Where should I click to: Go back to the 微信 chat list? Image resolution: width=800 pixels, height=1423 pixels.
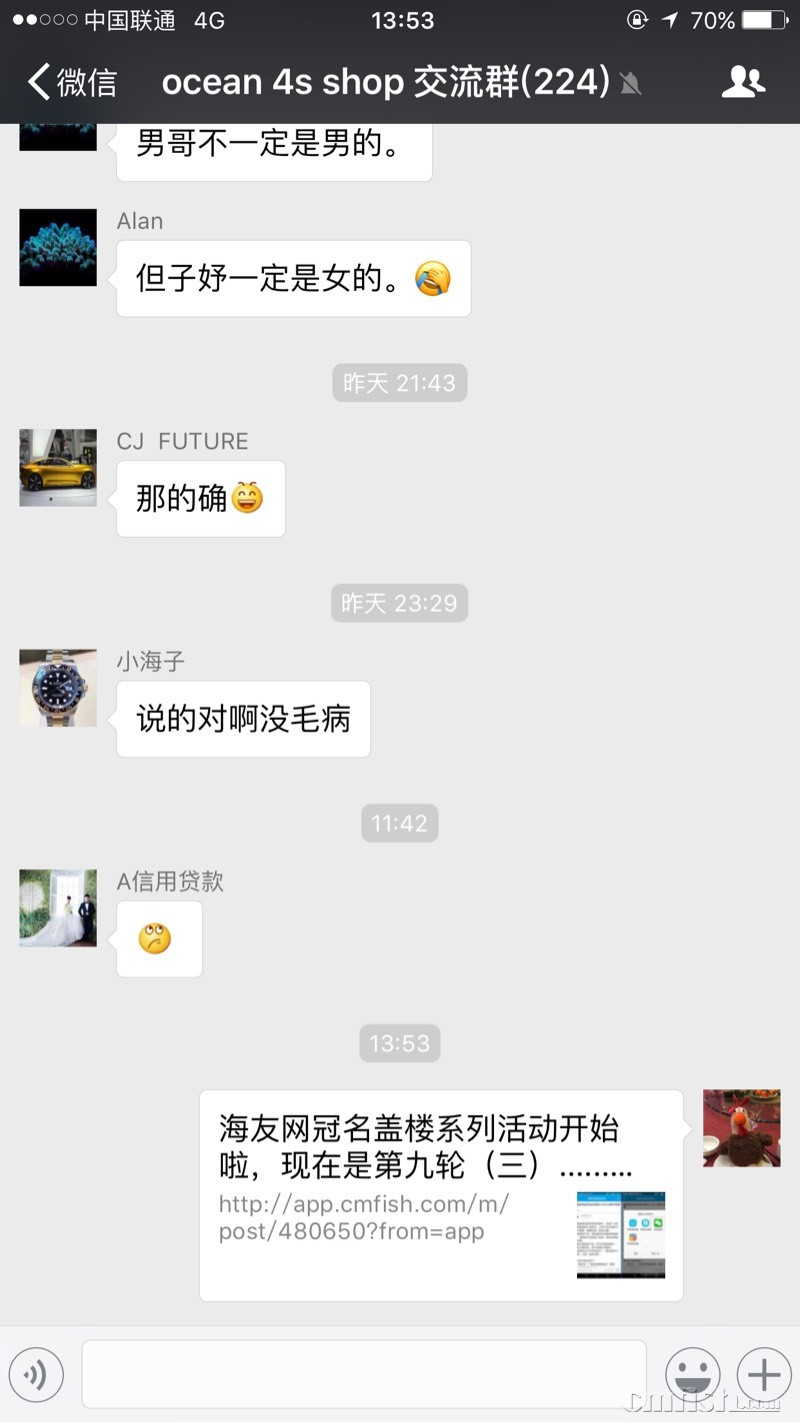click(72, 82)
